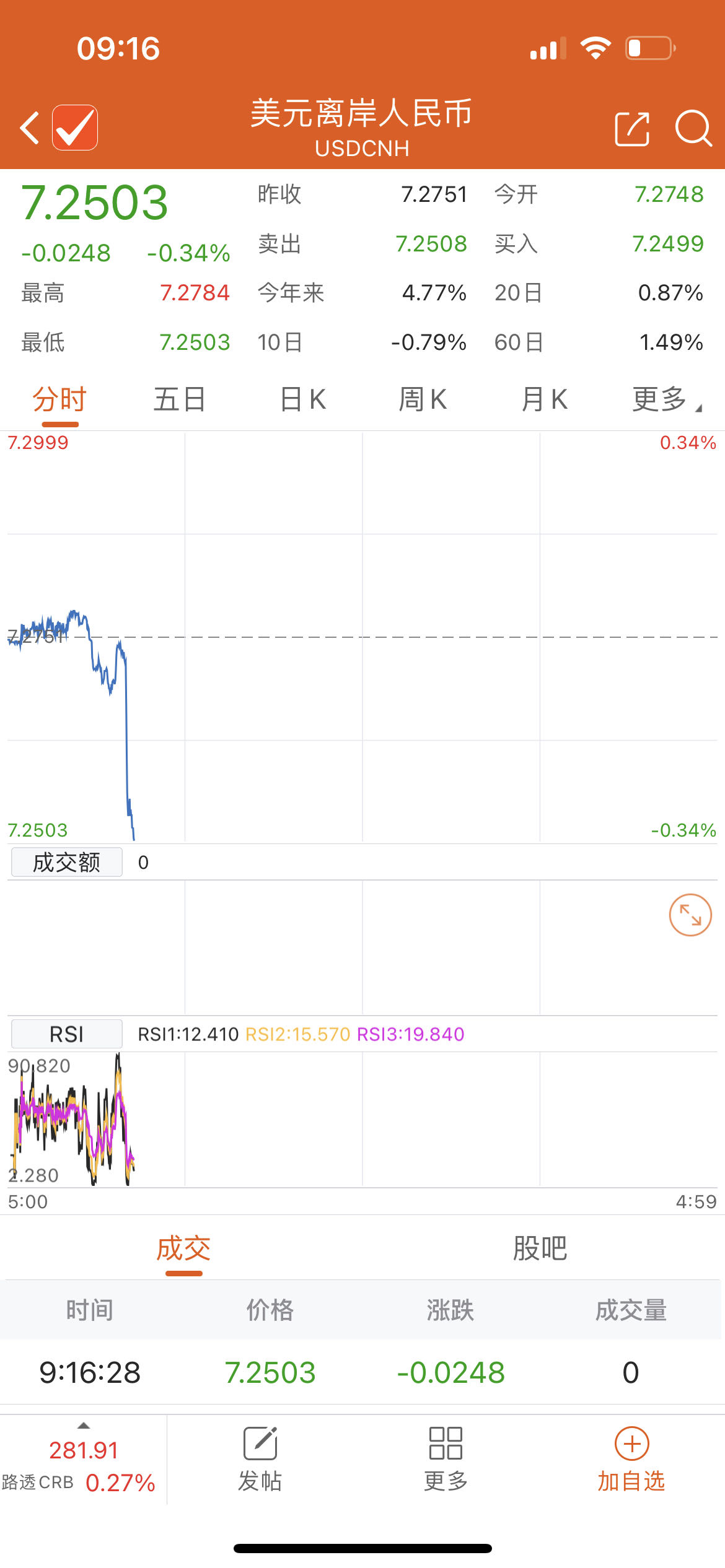The height and width of the screenshot is (1568, 725).
Task: Expand the chart to fullscreen
Action: [690, 915]
